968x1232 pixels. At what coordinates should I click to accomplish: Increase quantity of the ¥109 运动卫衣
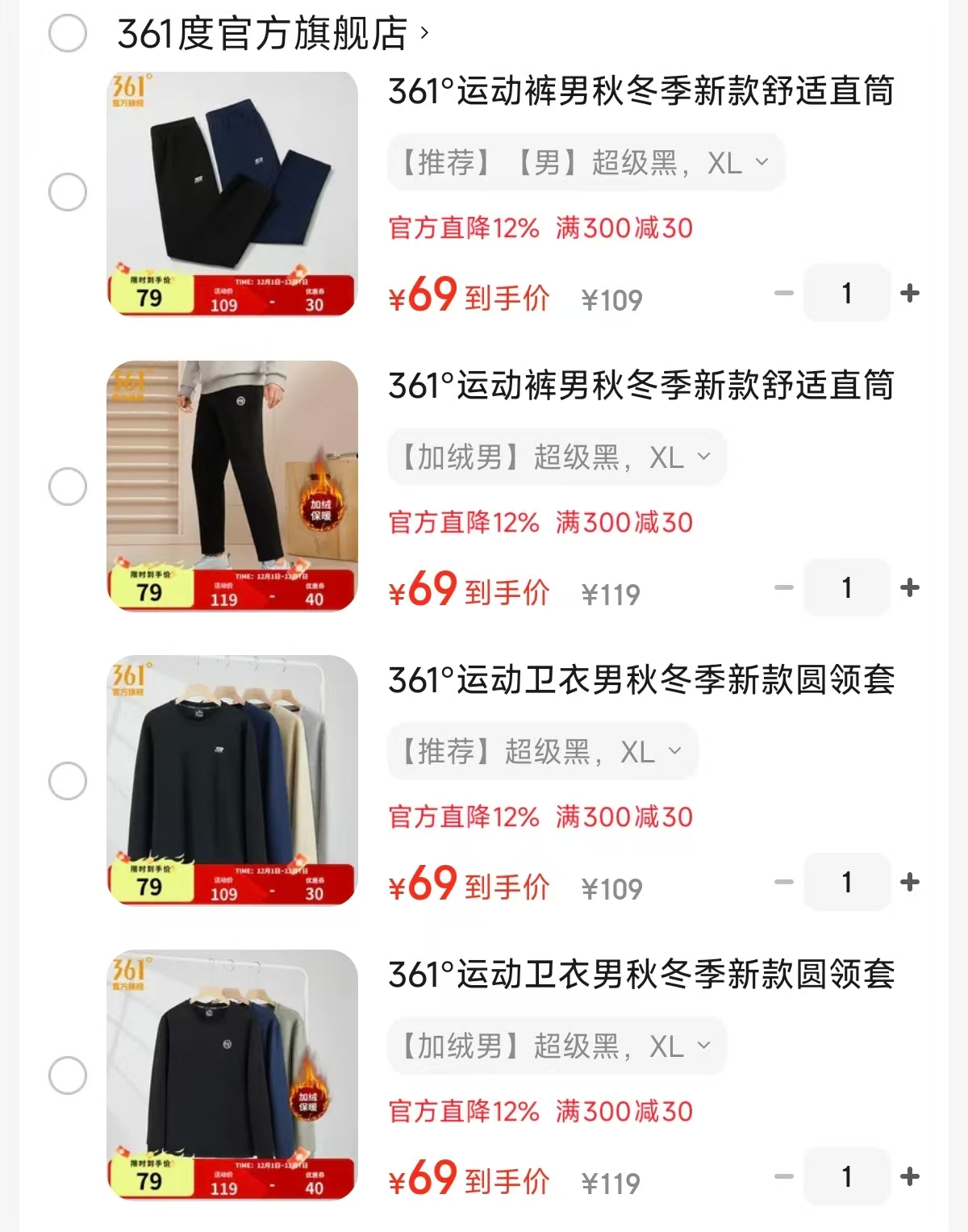coord(910,882)
